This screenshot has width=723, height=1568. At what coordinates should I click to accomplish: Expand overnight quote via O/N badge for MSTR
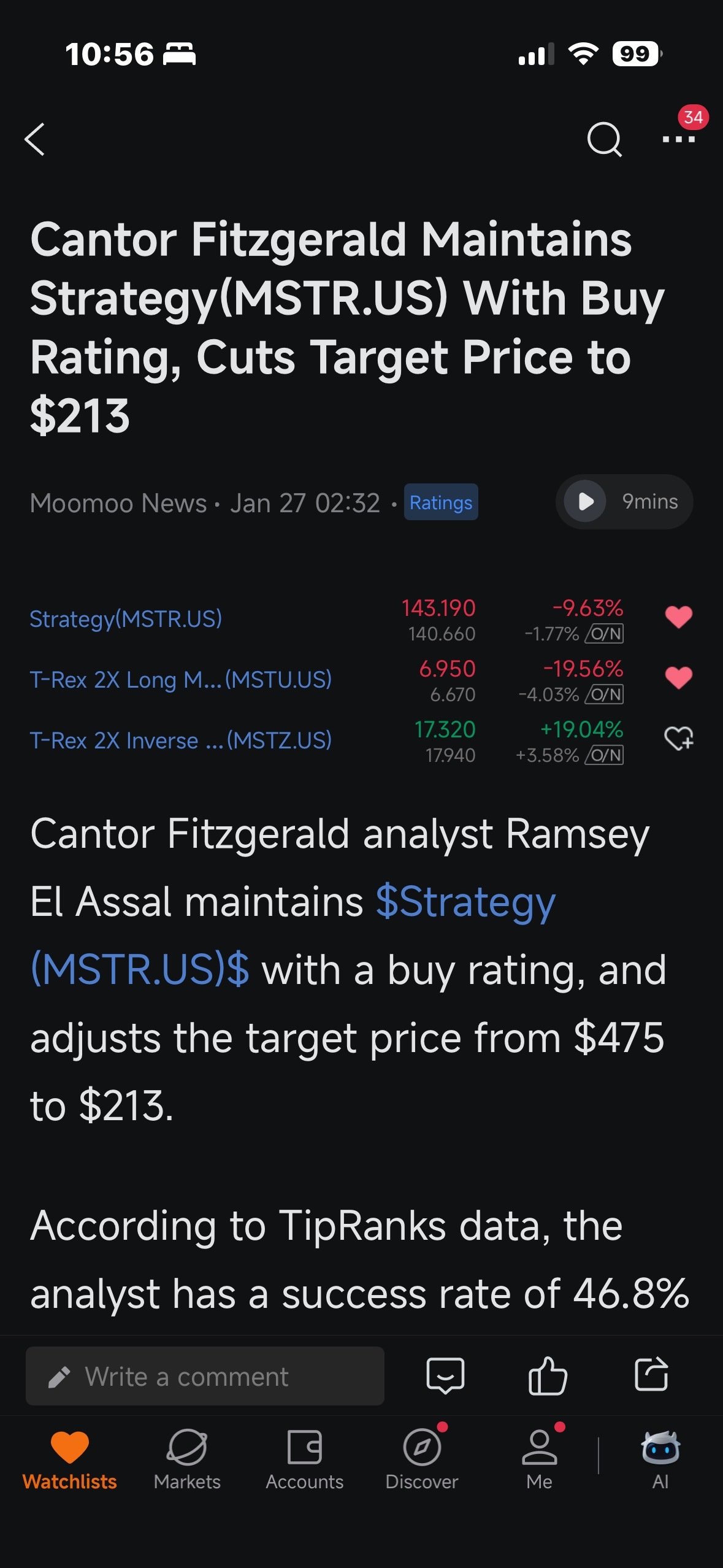tap(606, 634)
